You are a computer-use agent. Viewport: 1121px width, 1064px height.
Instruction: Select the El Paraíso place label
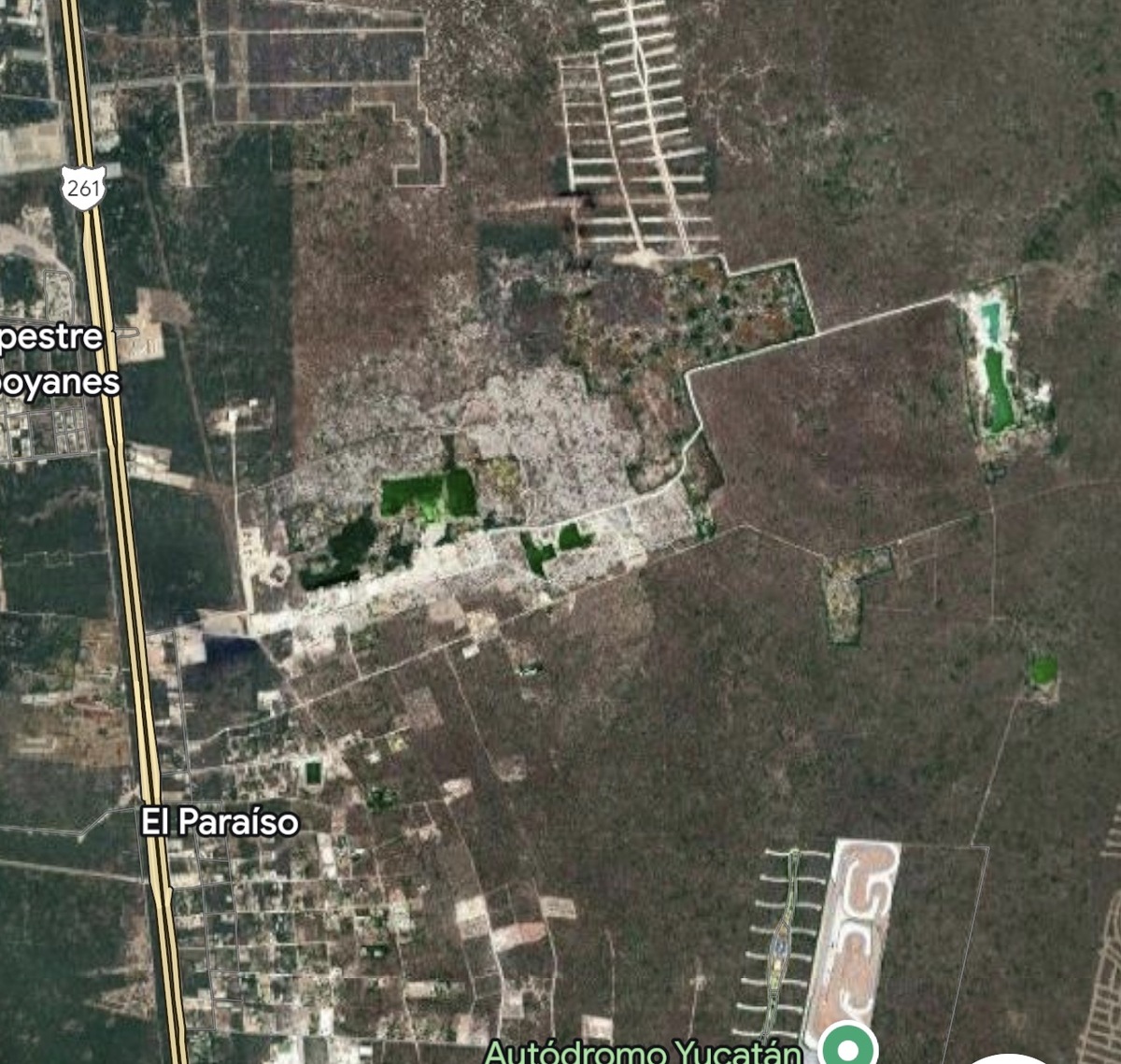220,822
